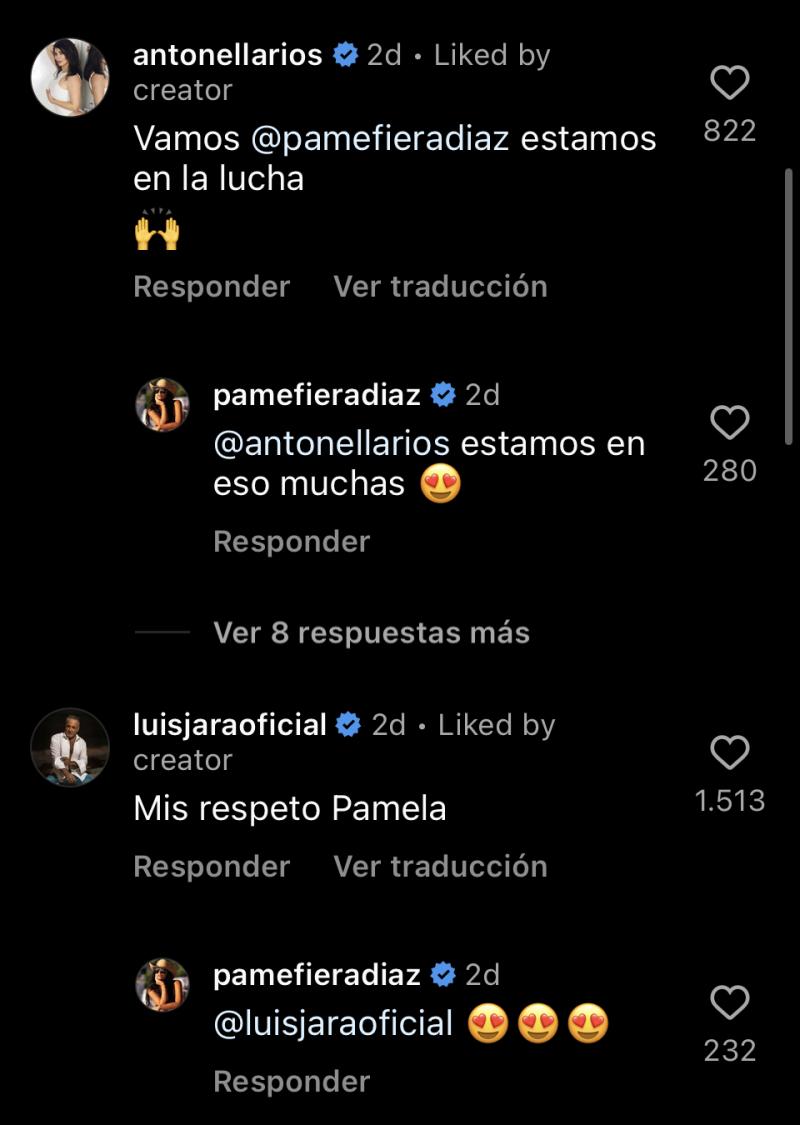Click antonellarios's username
Screen dimensions: 800x1125
pyautogui.click(x=230, y=55)
